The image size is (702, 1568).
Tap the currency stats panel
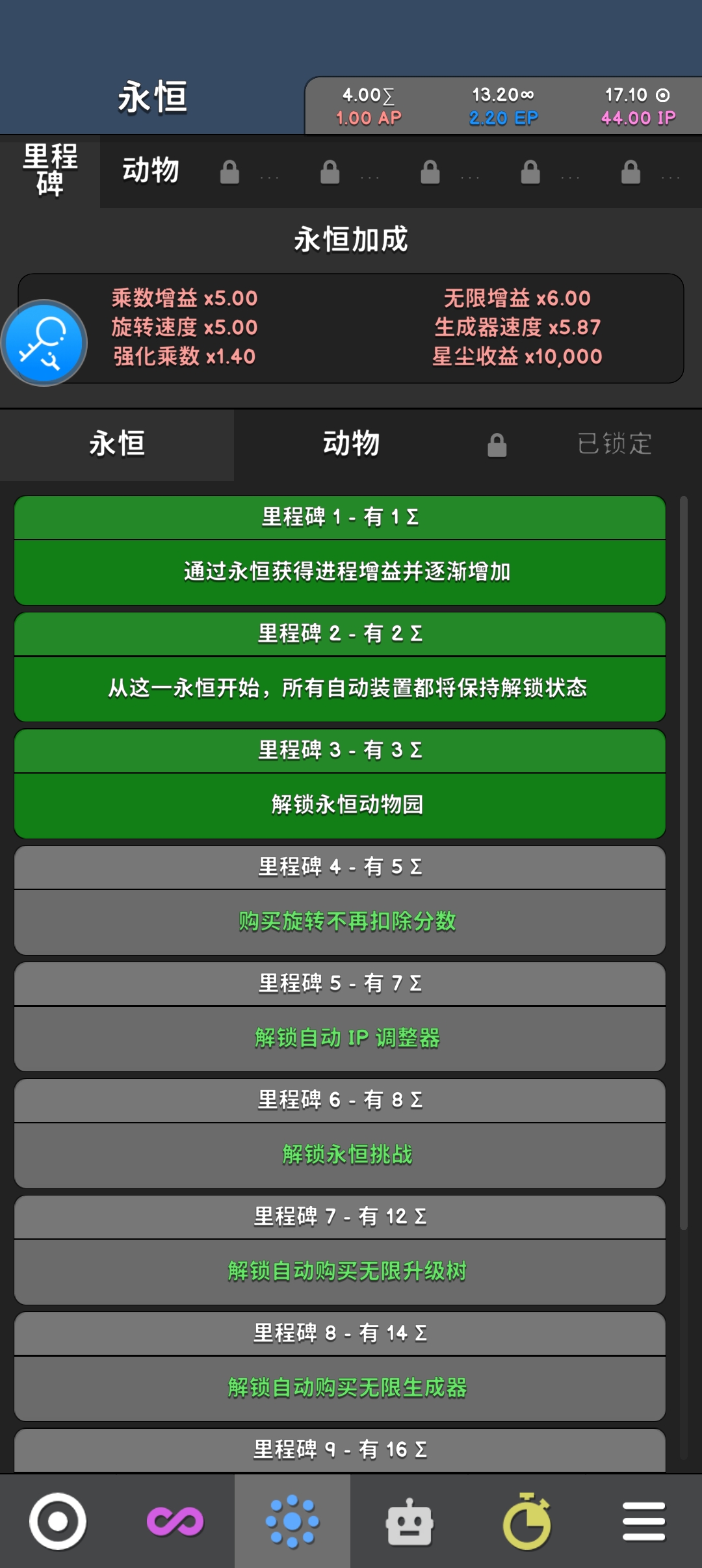pyautogui.click(x=503, y=107)
